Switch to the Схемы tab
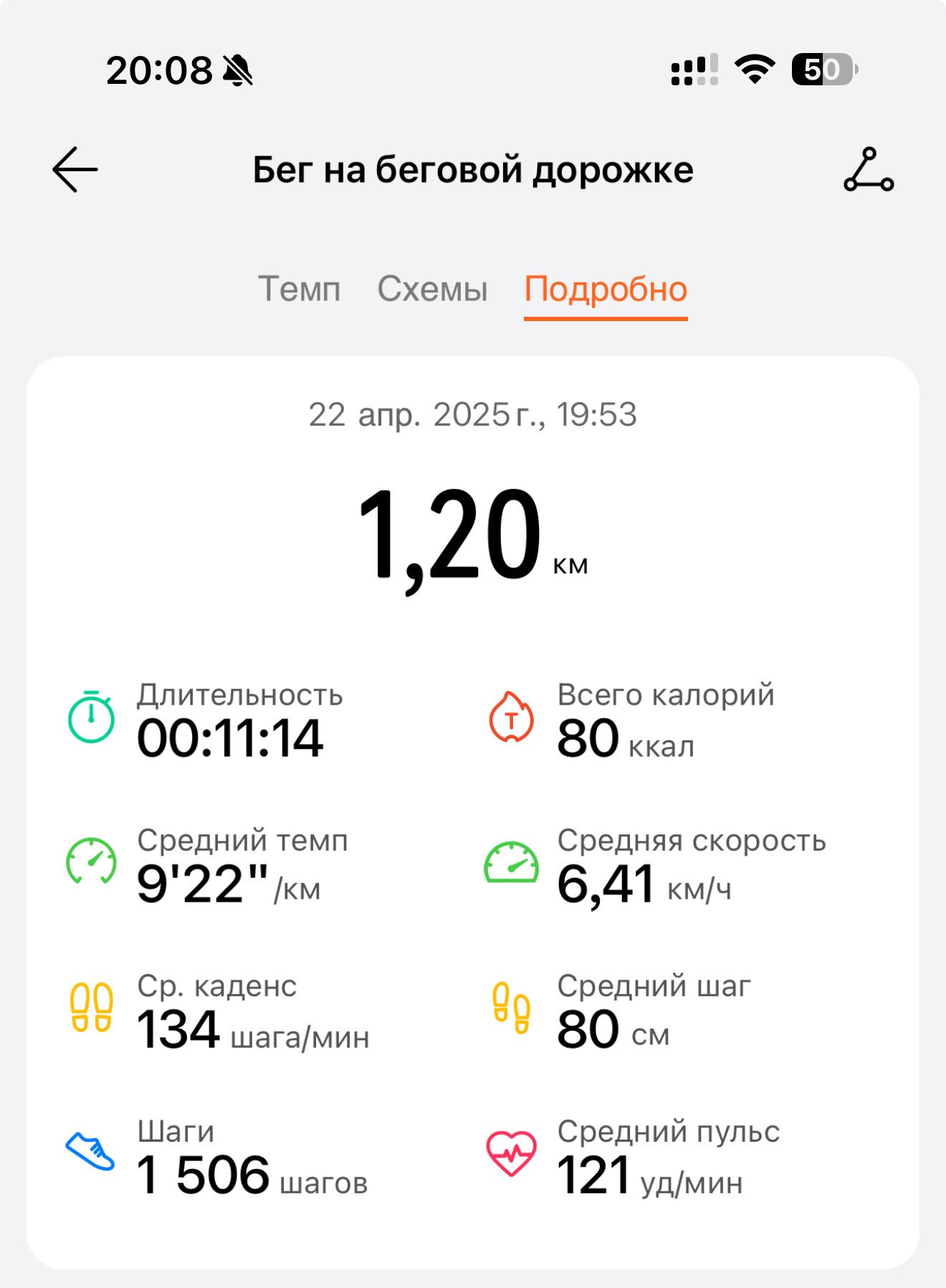 pos(432,289)
